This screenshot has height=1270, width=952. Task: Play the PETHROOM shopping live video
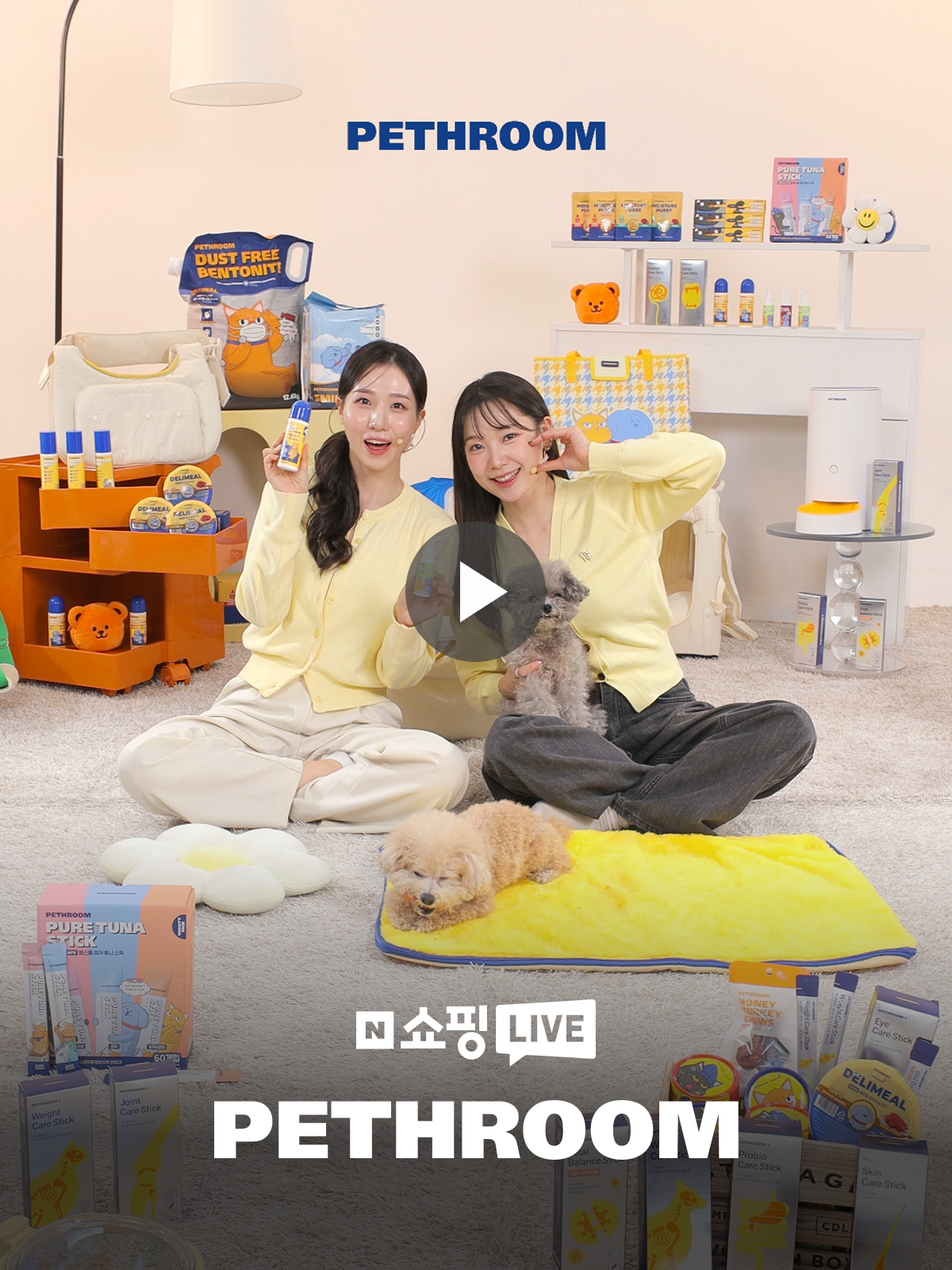click(x=476, y=591)
